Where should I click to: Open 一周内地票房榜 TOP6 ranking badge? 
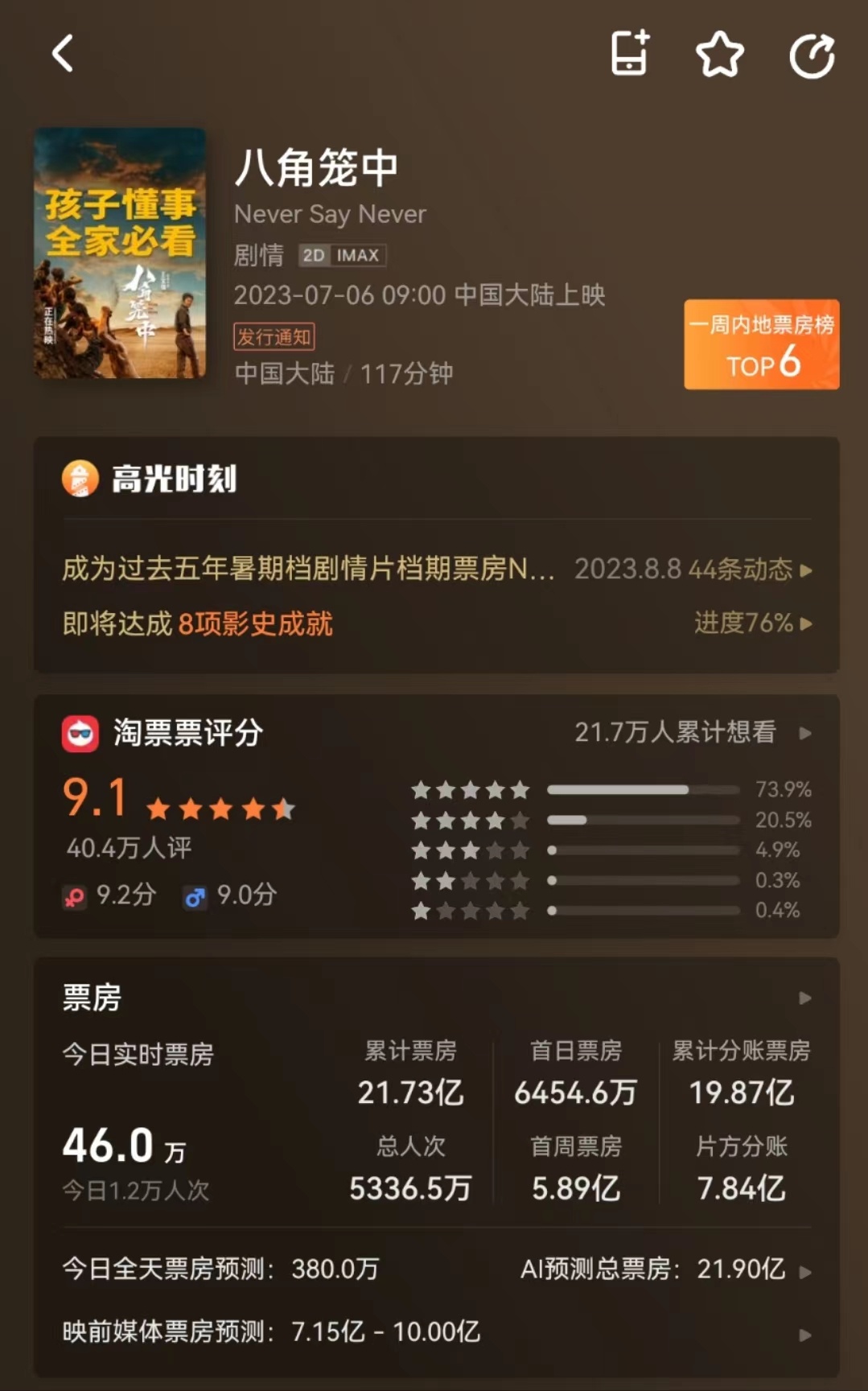[761, 344]
